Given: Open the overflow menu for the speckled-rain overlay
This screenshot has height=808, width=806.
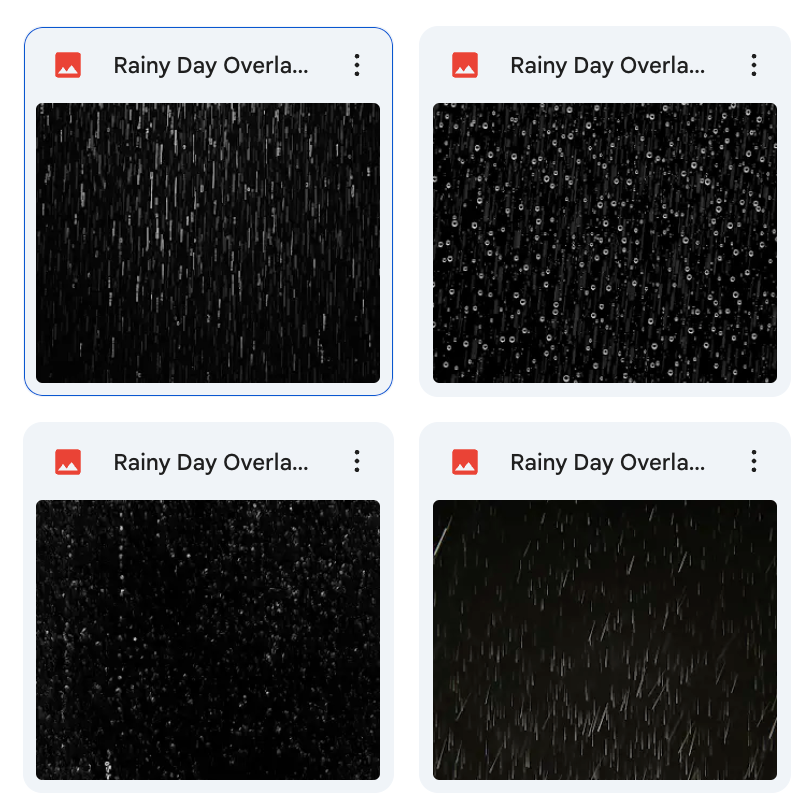Looking at the screenshot, I should coord(357,462).
